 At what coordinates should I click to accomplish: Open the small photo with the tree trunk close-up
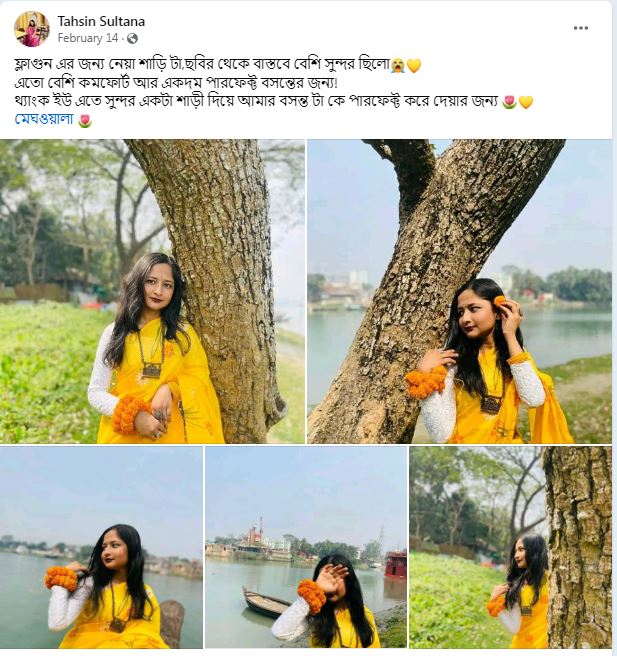tap(510, 547)
